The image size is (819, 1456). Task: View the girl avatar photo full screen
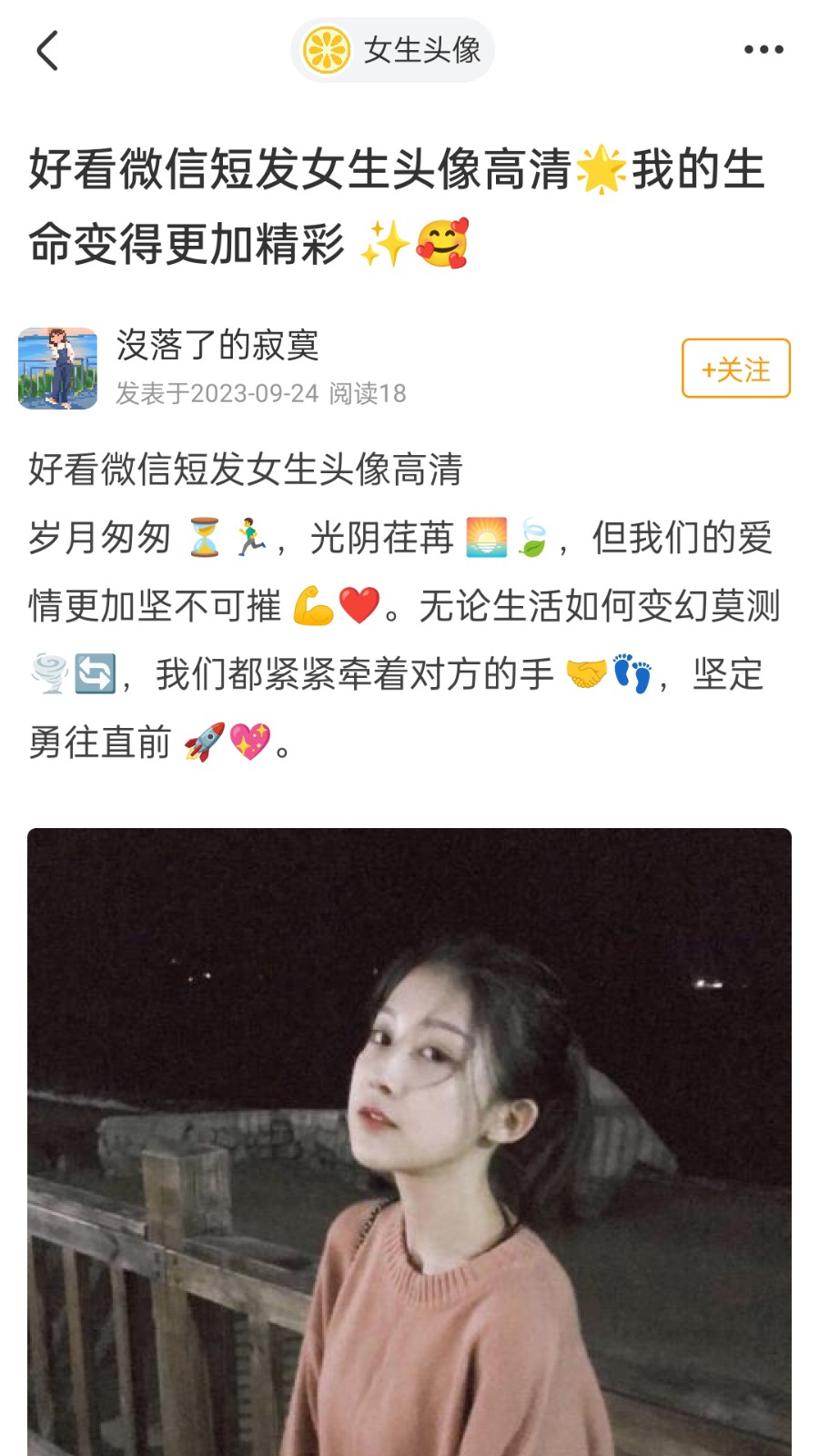tap(409, 1137)
